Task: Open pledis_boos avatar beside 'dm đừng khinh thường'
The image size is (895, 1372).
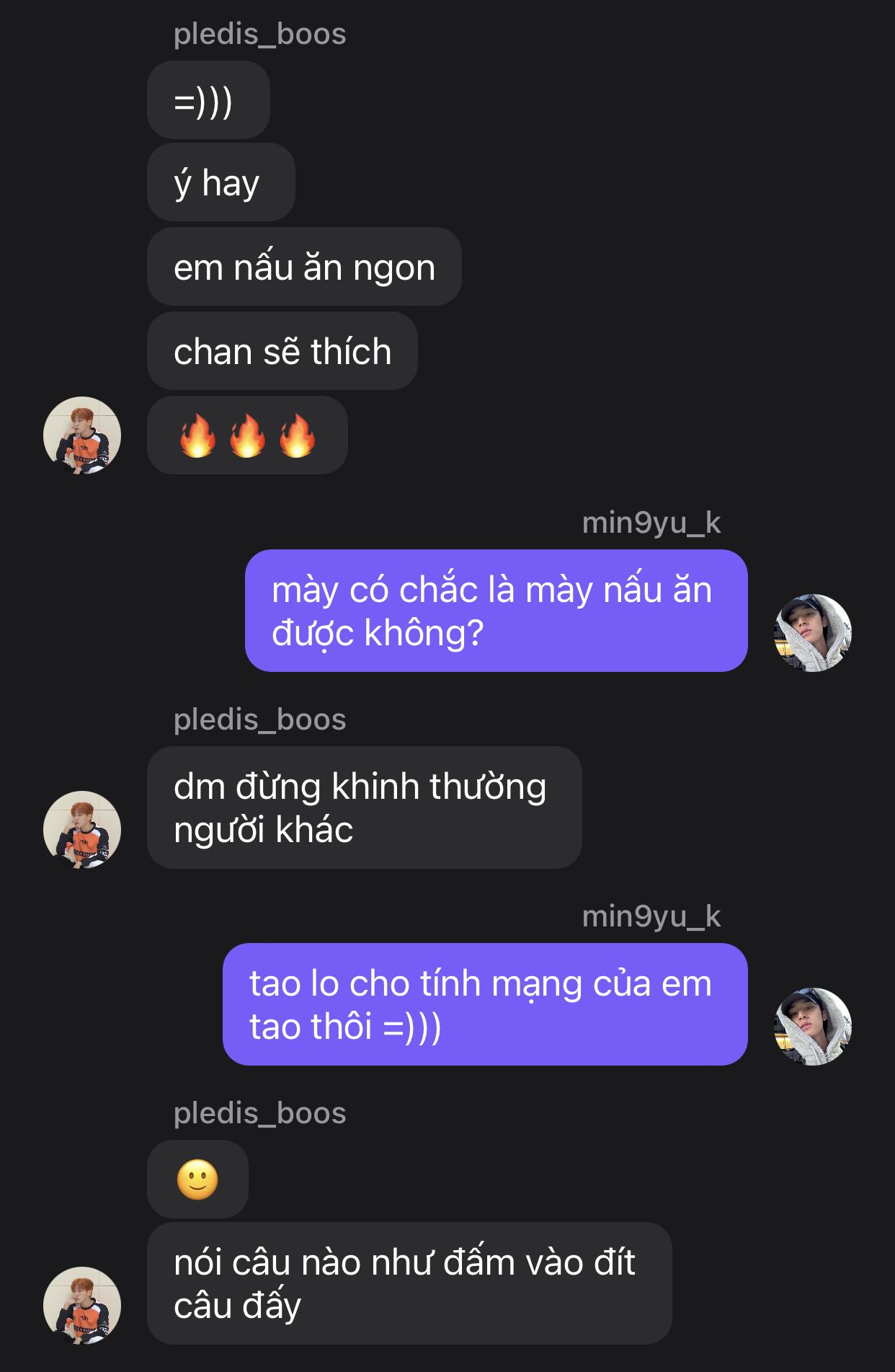Action: (x=82, y=829)
